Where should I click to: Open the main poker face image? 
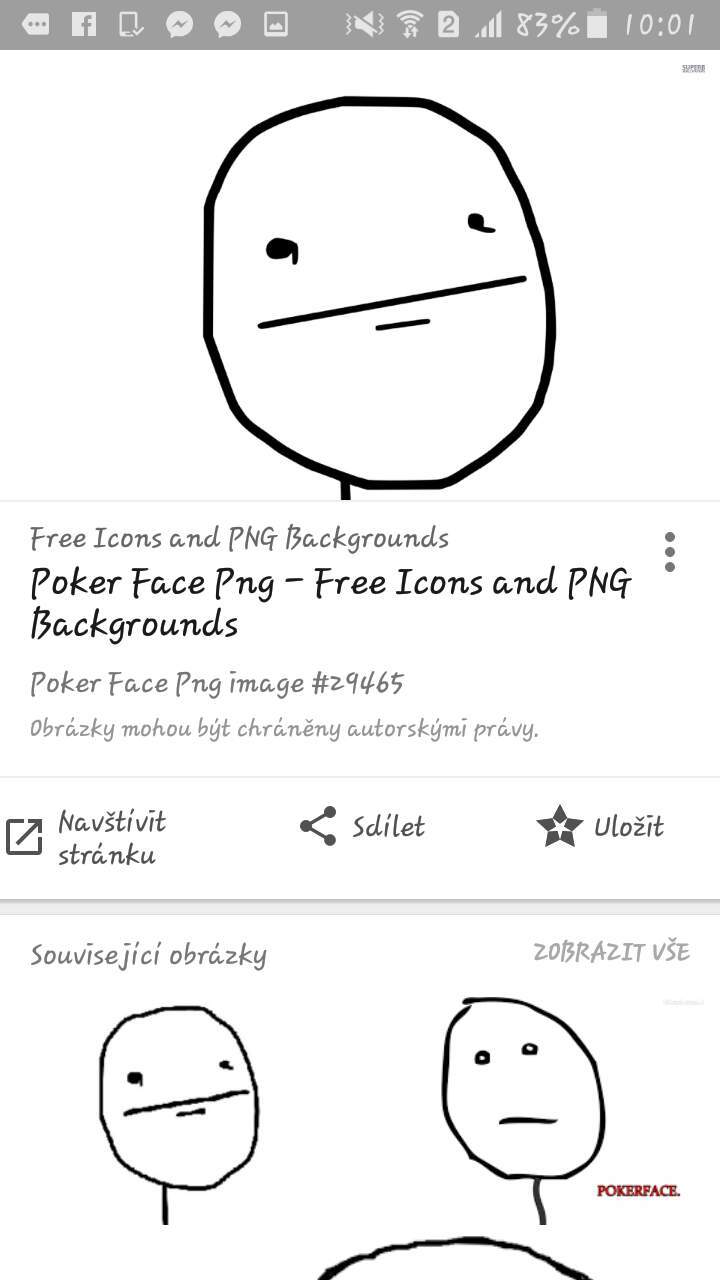(360, 276)
